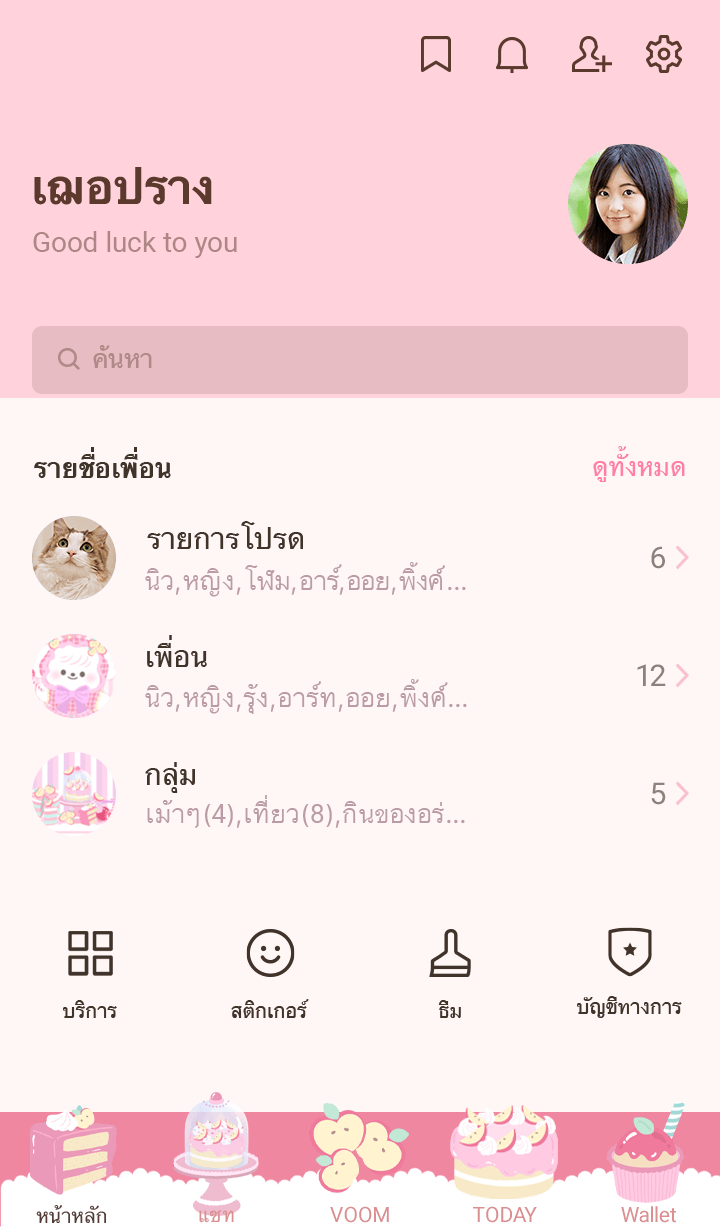Switch to the VOOM tab
This screenshot has height=1232, width=720.
pos(360,1170)
